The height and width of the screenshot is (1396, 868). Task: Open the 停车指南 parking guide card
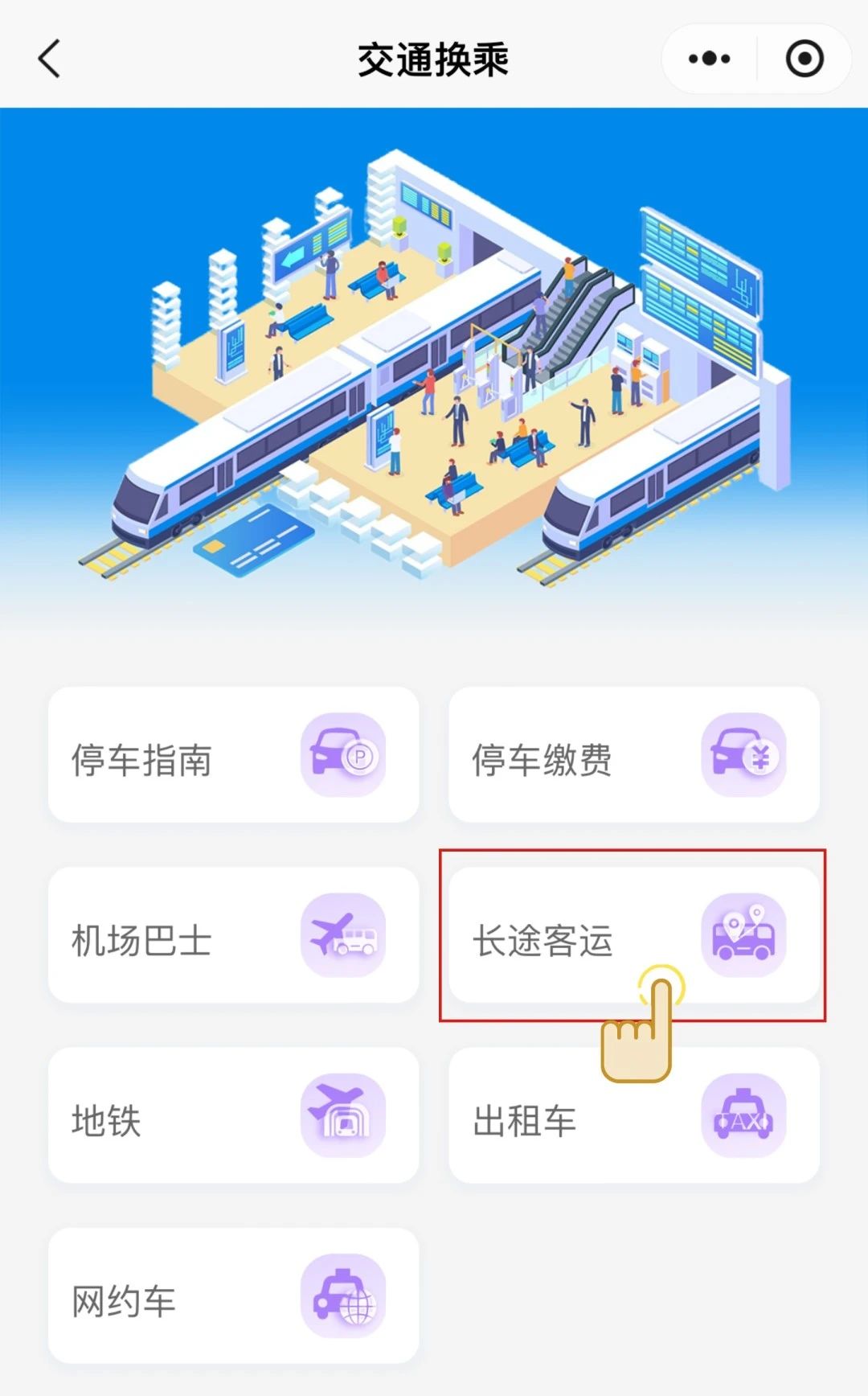pos(233,755)
